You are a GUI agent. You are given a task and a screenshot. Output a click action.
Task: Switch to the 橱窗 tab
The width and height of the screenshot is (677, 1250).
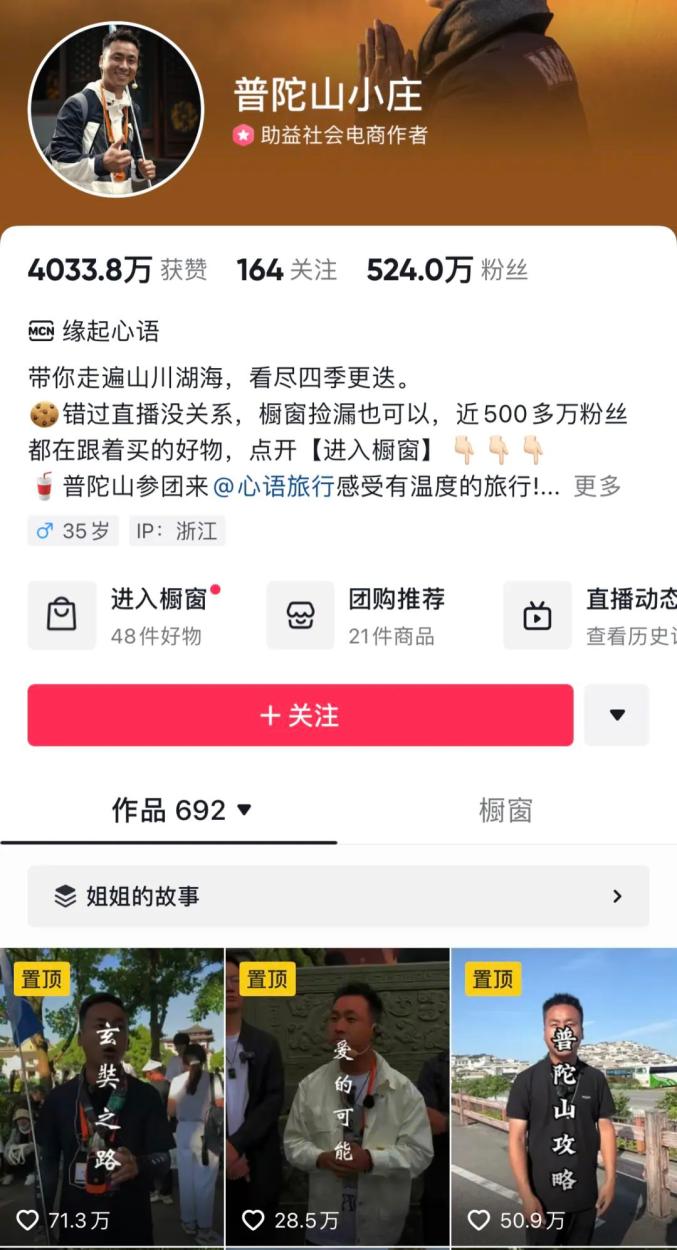click(505, 810)
